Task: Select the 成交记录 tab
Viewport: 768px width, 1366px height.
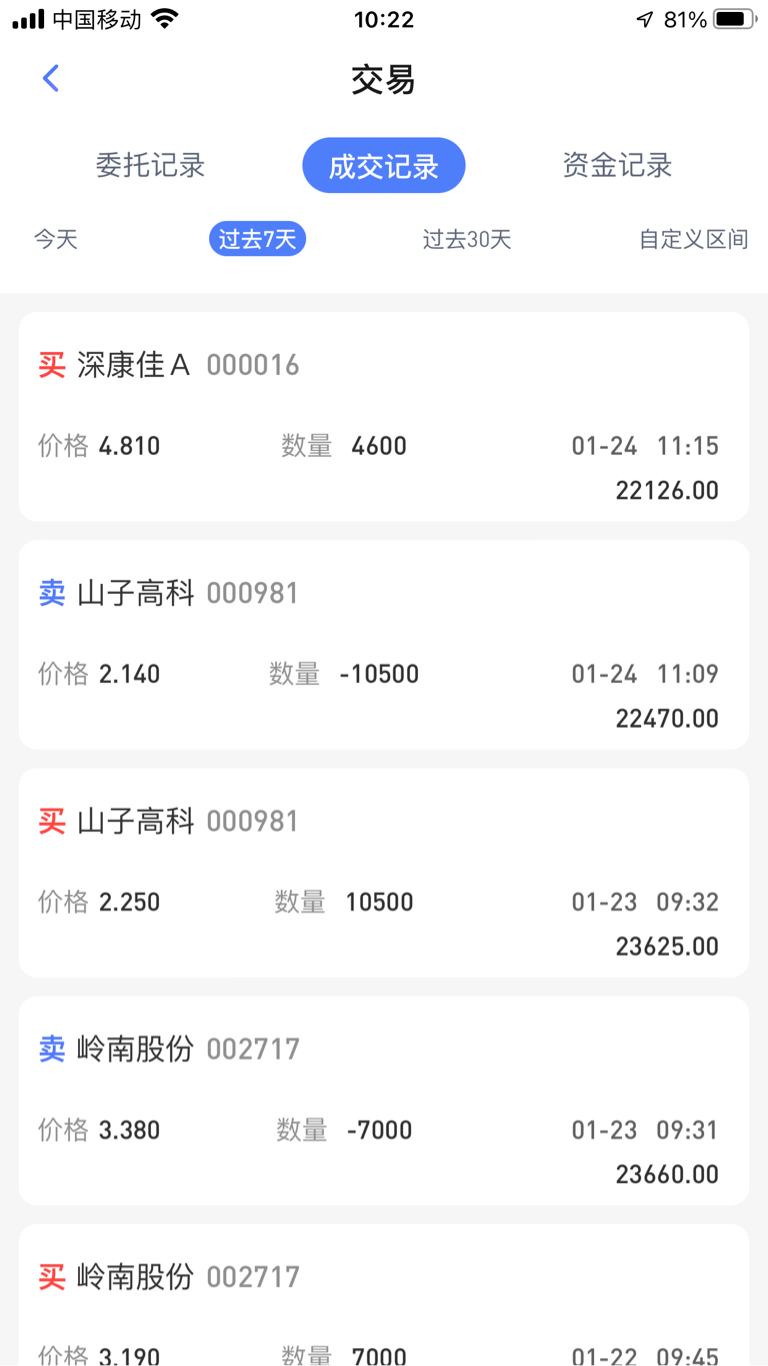Action: (384, 165)
